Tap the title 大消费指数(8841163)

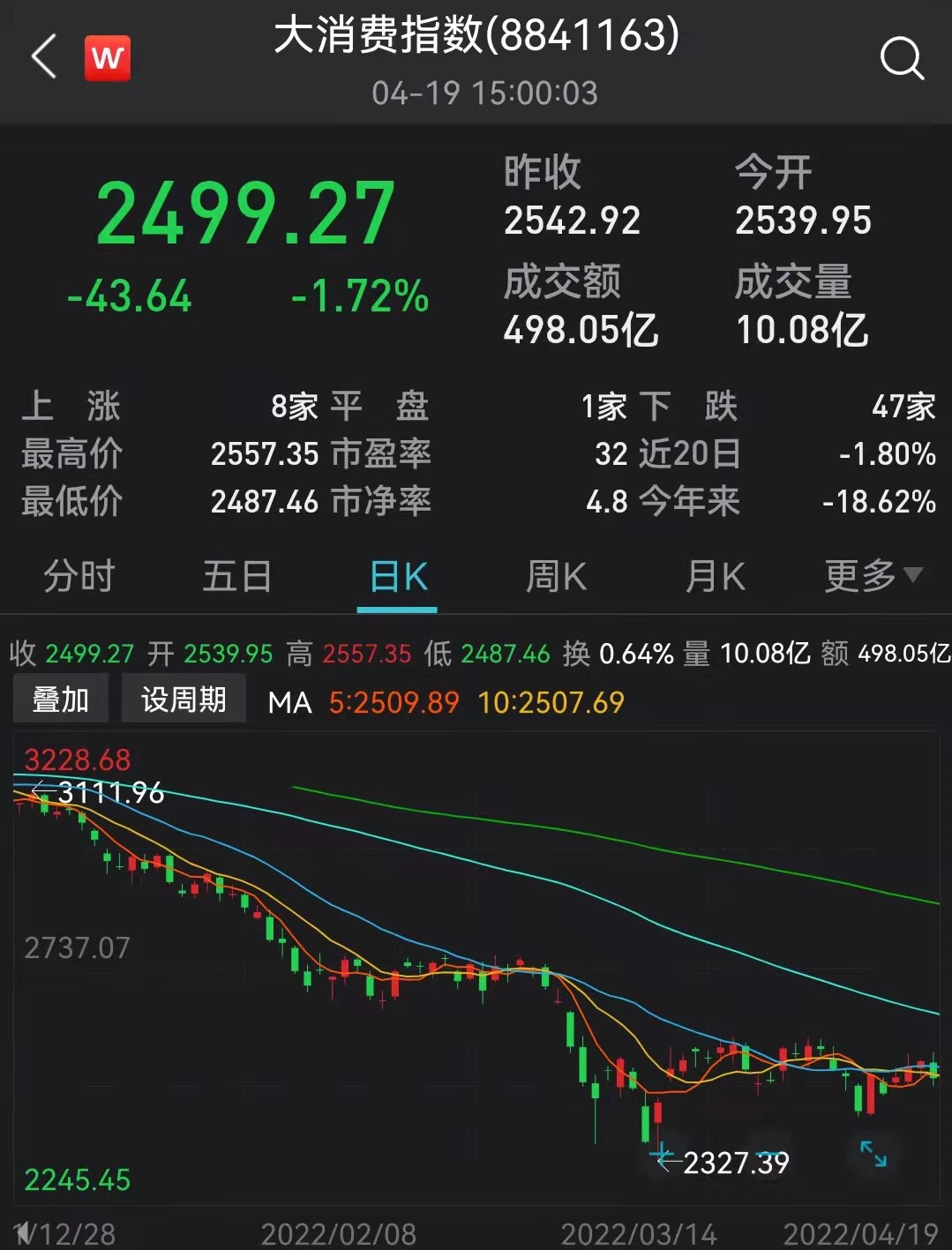476,39
